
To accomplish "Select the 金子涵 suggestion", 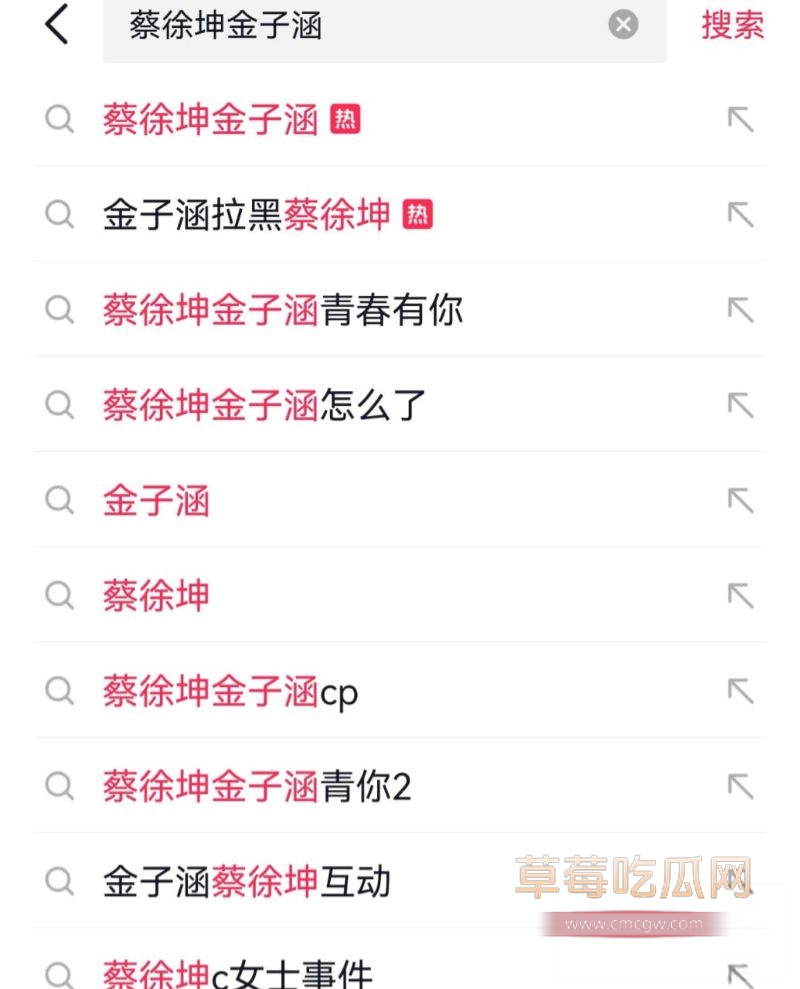I will pos(156,500).
